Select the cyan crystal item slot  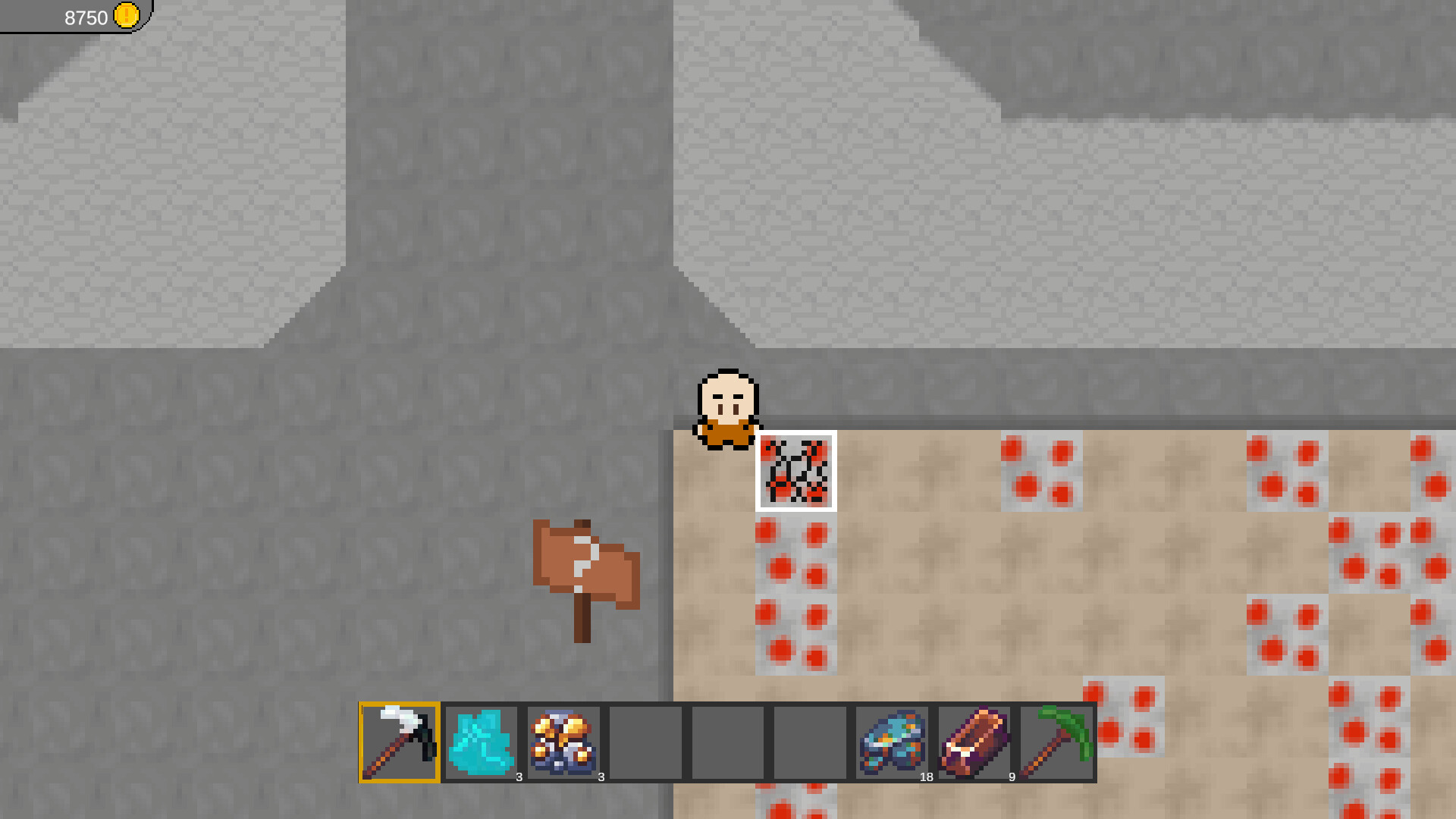click(x=482, y=742)
